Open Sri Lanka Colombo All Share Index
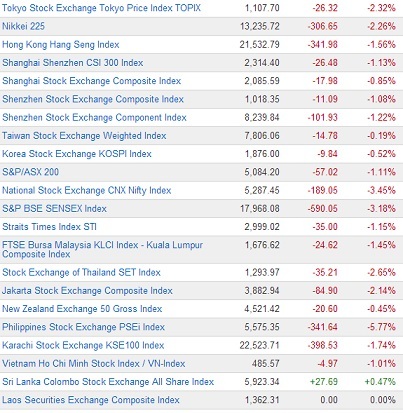The width and height of the screenshot is (403, 413). click(108, 382)
